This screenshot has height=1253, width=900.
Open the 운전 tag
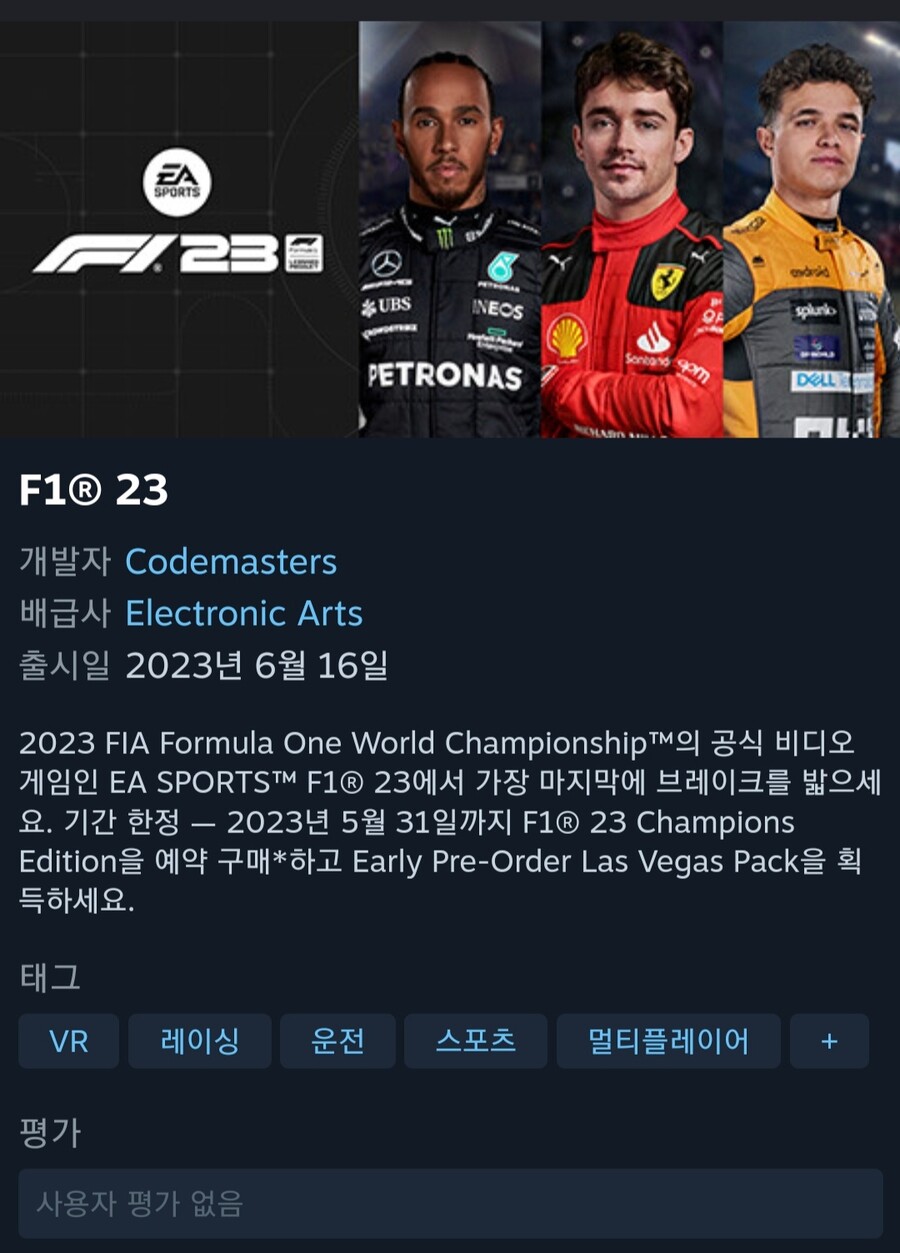point(337,1041)
